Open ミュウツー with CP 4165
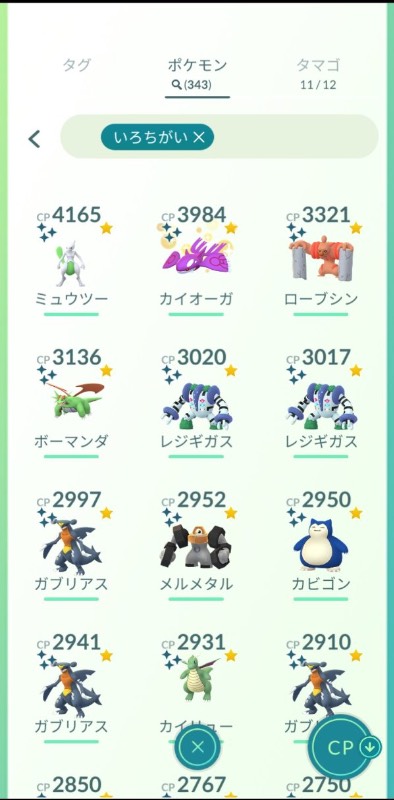The height and width of the screenshot is (800, 394). point(71,261)
